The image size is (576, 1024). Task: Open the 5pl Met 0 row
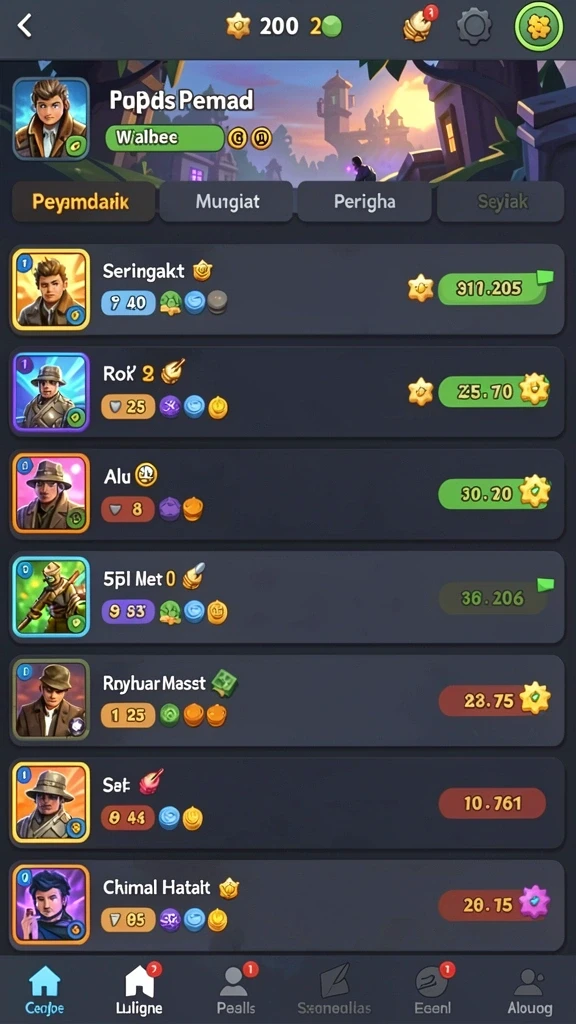tap(288, 598)
